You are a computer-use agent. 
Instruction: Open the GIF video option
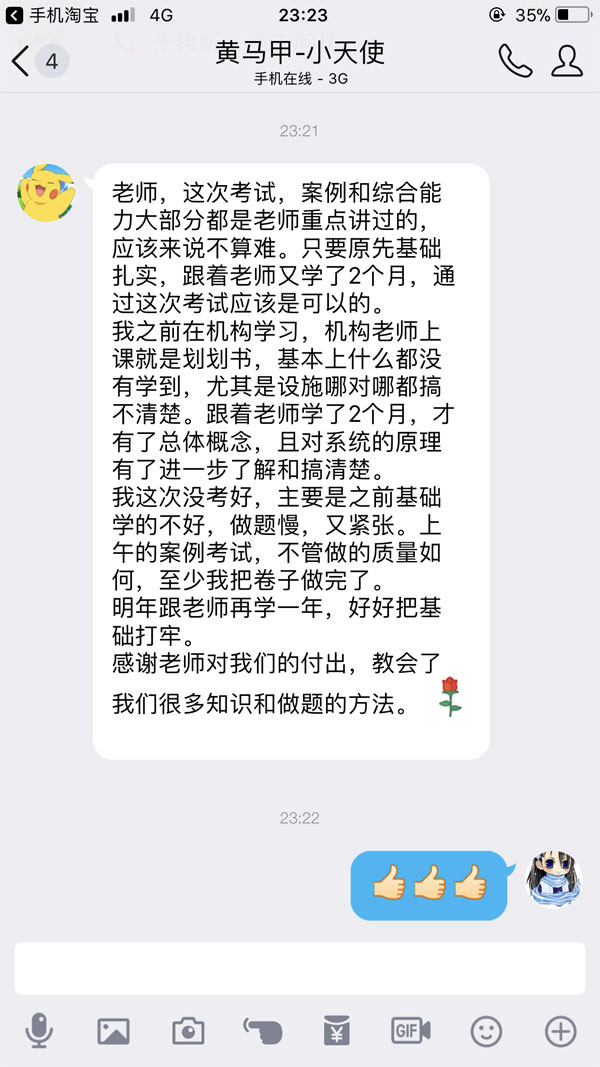(x=410, y=1031)
